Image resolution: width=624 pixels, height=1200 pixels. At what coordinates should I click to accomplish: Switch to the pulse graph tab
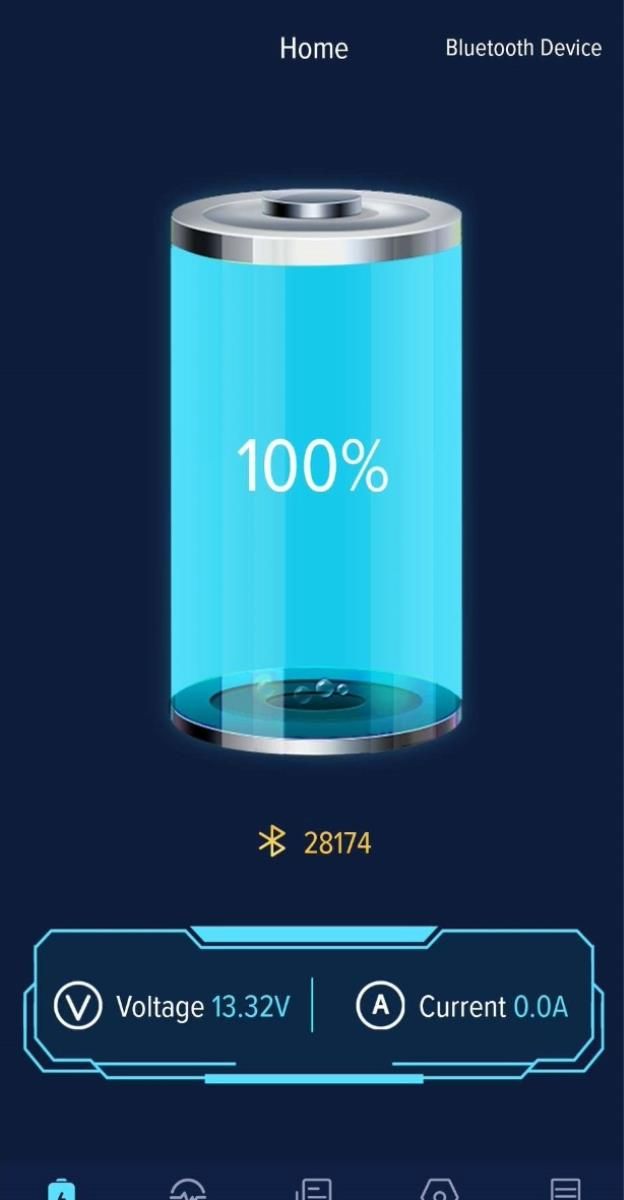point(188,1190)
